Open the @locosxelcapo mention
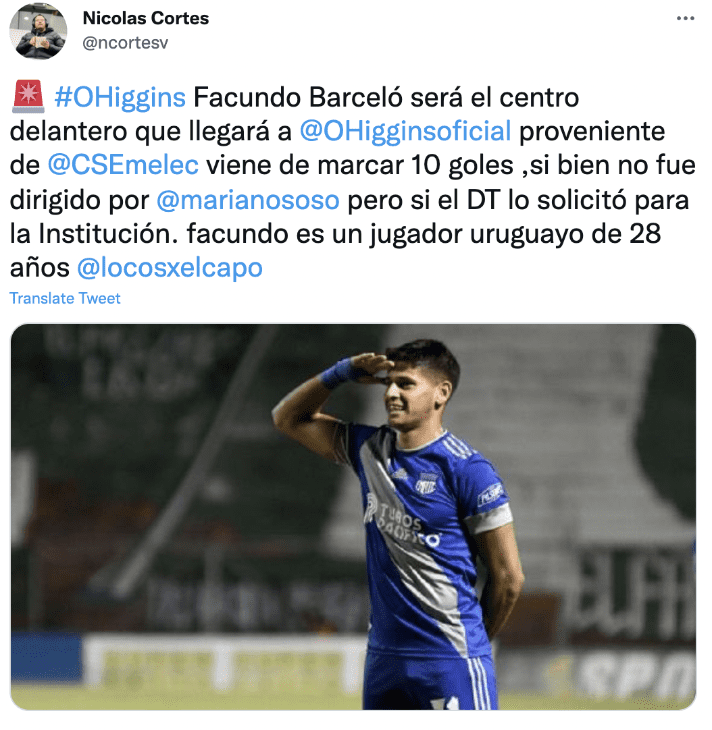 point(169,268)
